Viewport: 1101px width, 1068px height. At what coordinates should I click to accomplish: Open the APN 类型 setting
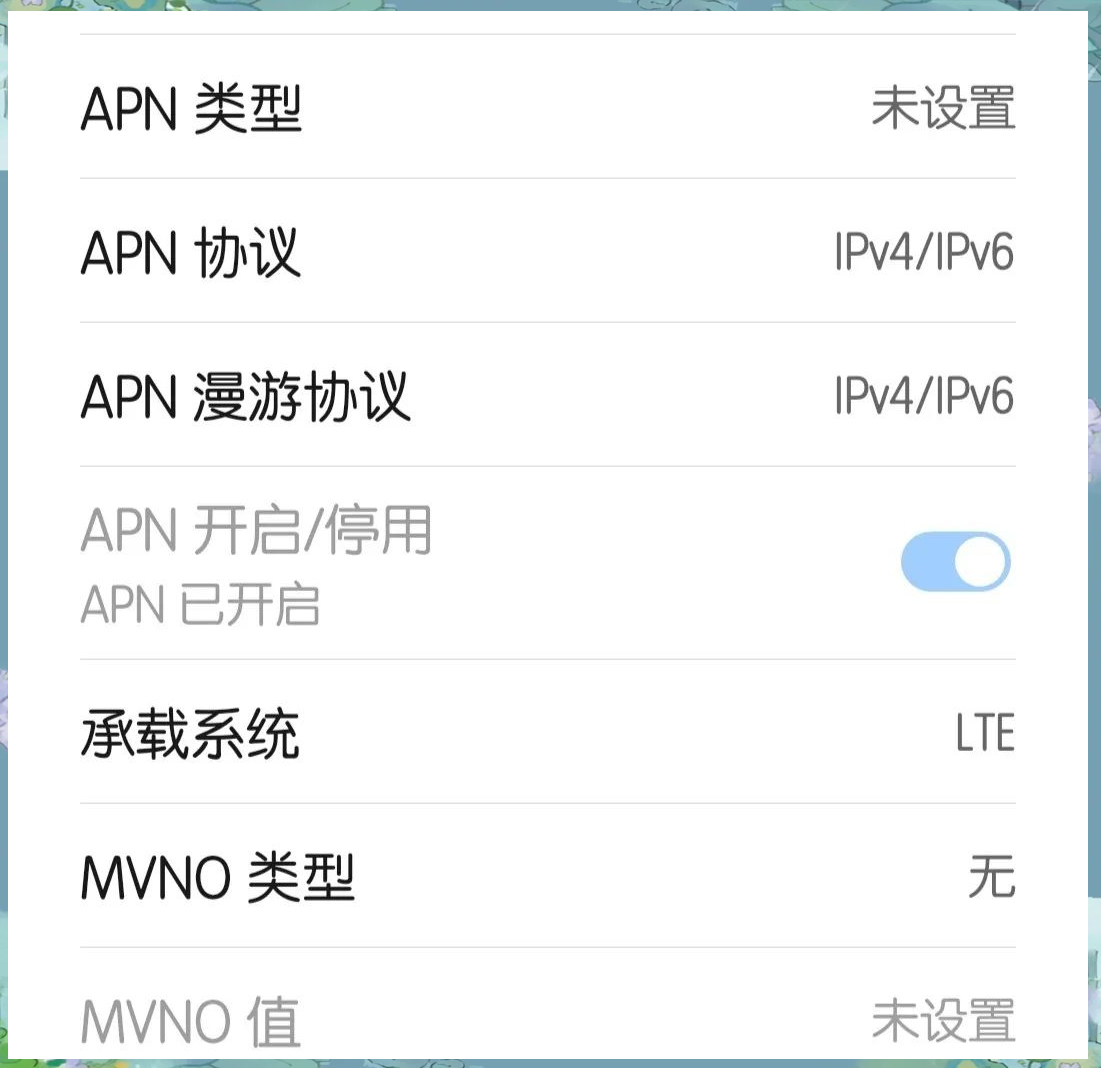547,108
